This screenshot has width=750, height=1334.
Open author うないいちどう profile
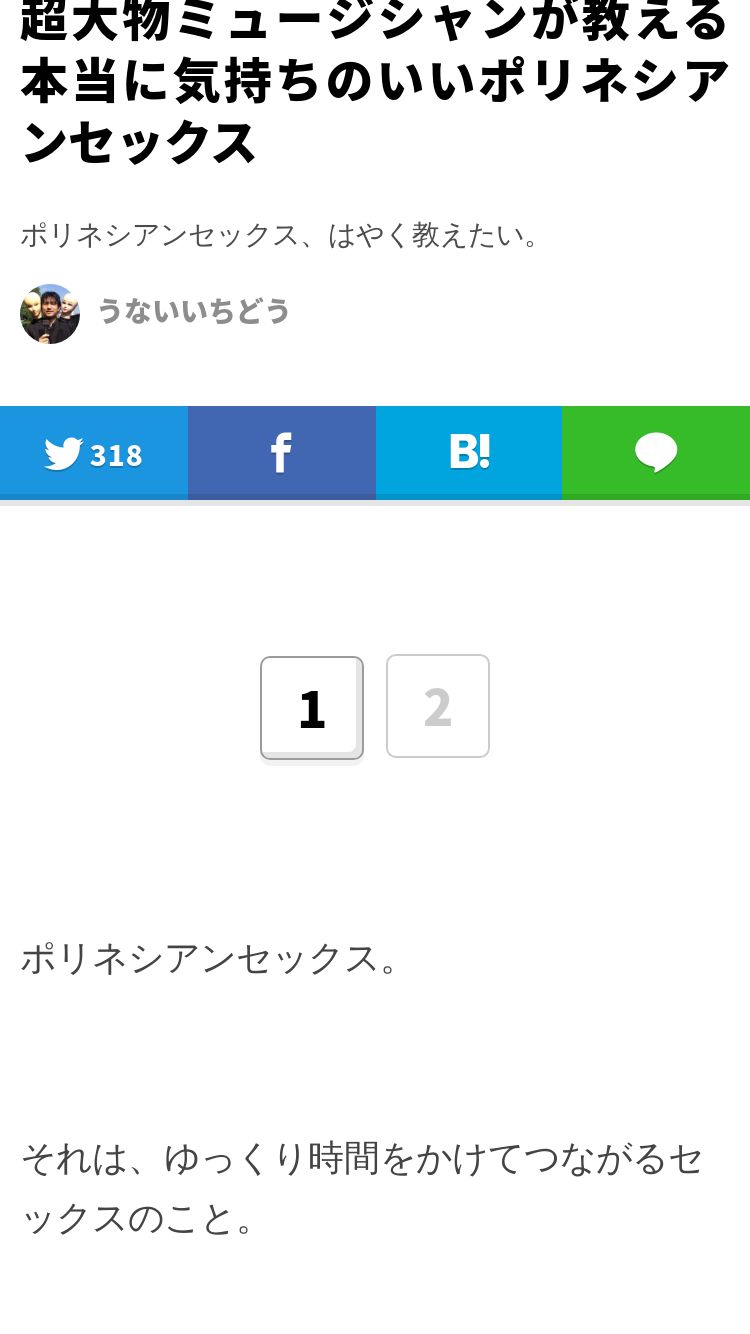click(193, 311)
